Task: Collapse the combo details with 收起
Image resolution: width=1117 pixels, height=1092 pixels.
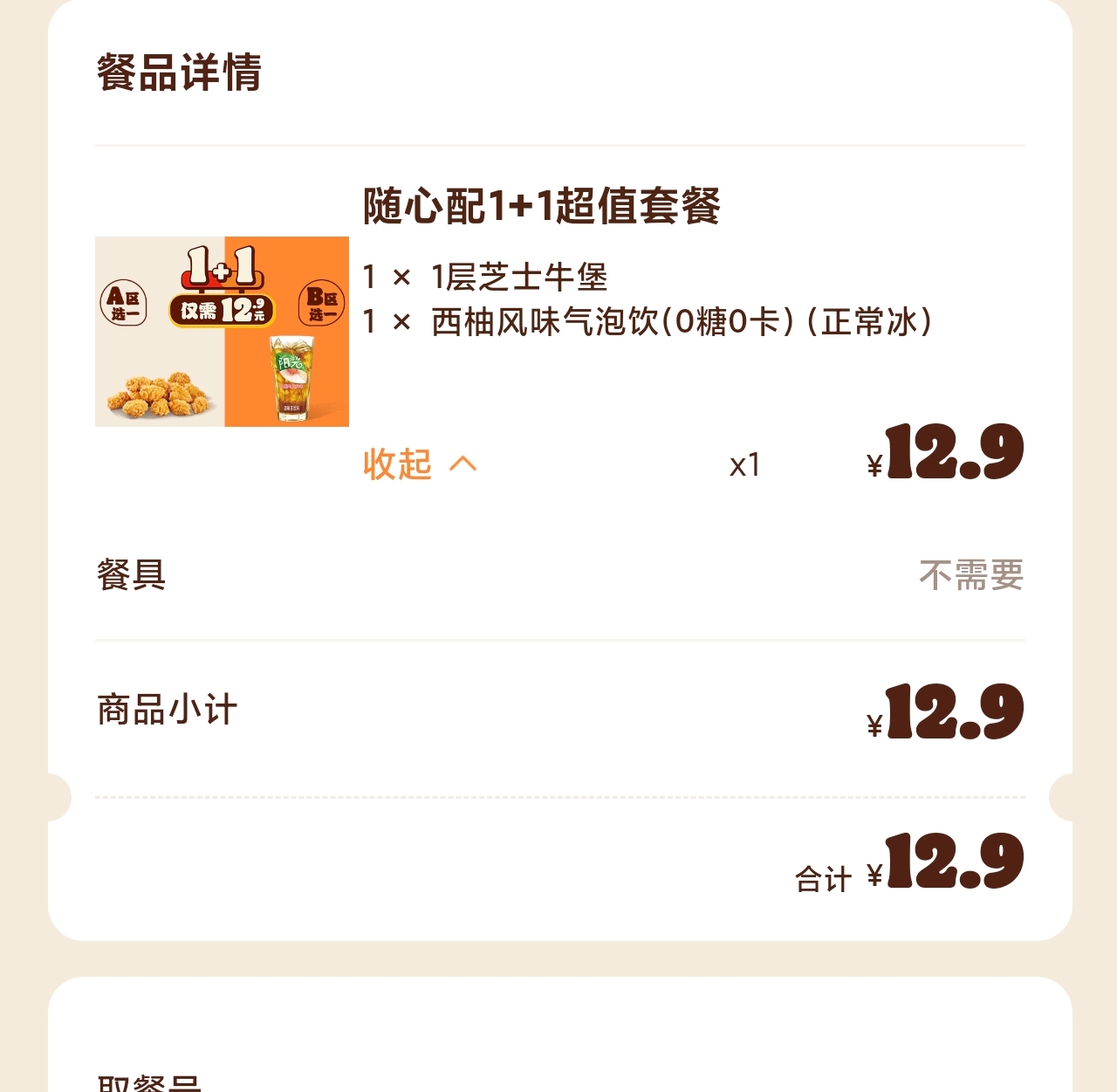Action: click(419, 464)
